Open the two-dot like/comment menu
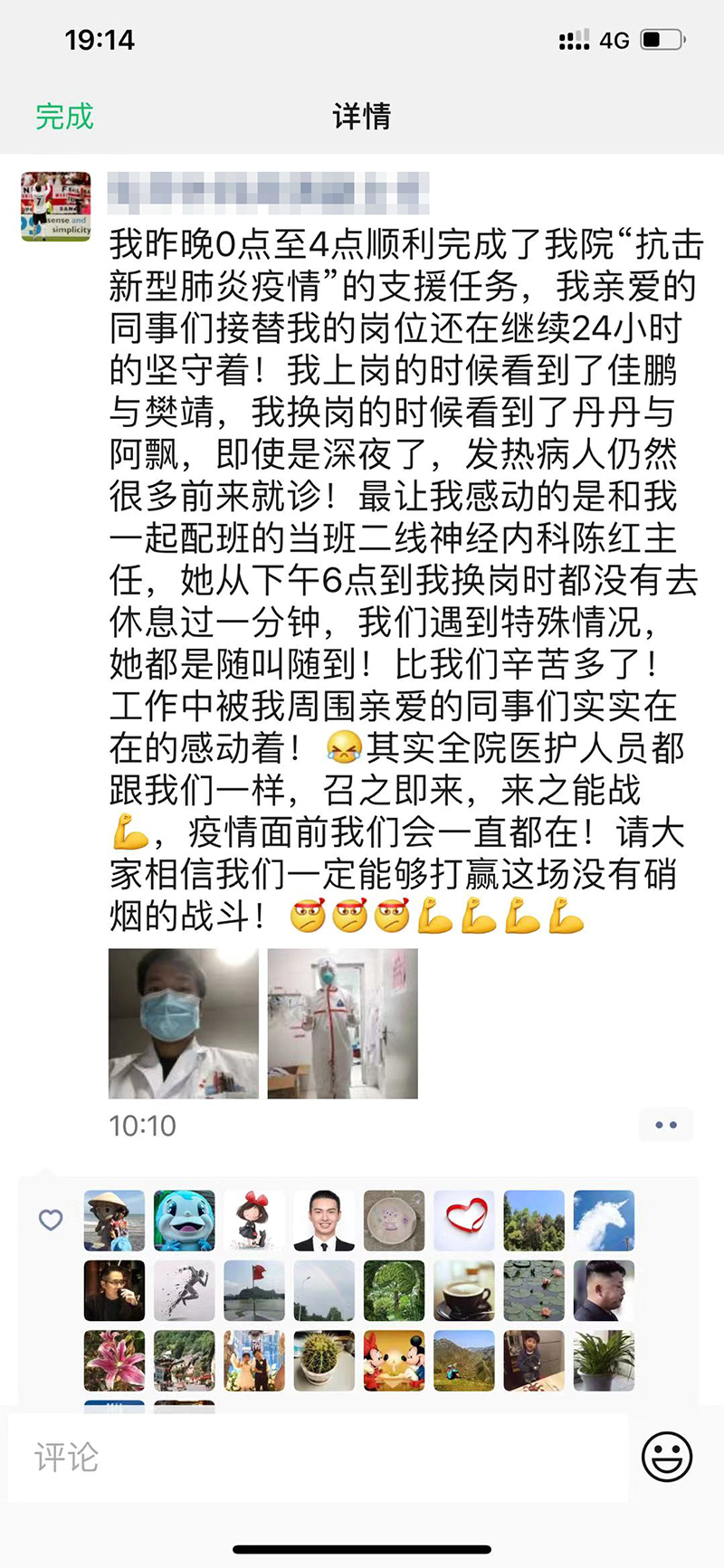The image size is (724, 1568). (666, 1125)
